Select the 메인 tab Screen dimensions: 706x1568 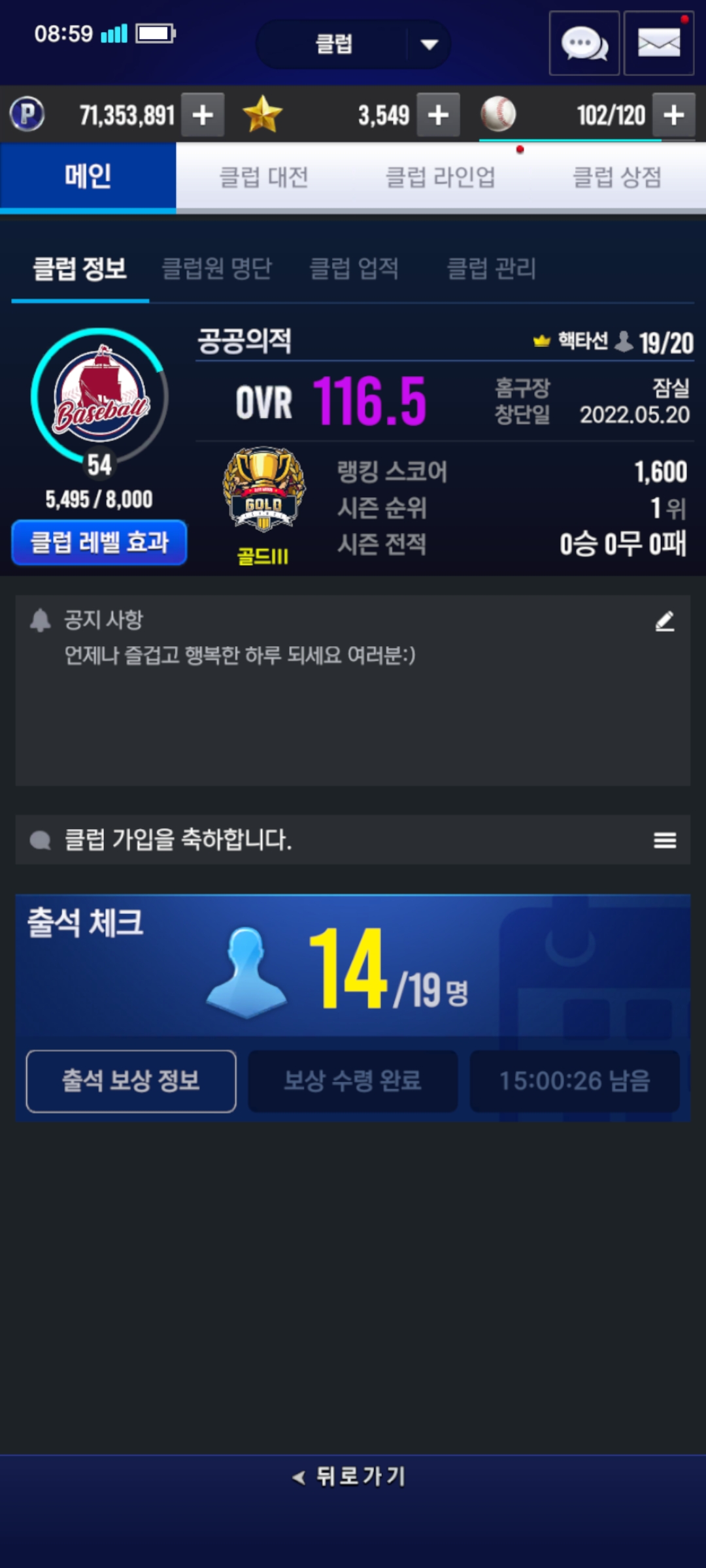tap(88, 177)
